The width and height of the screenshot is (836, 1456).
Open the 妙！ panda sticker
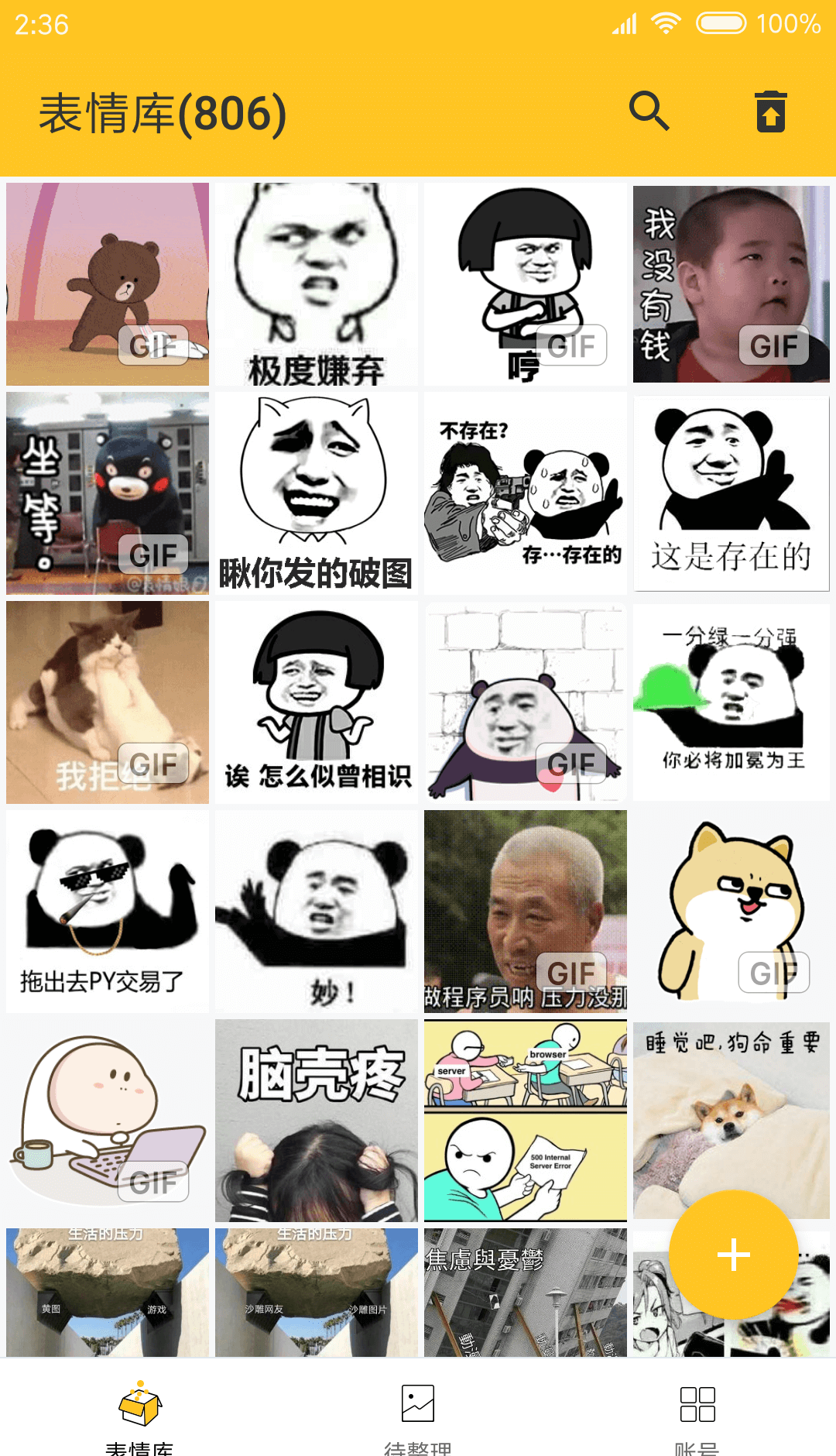(317, 912)
